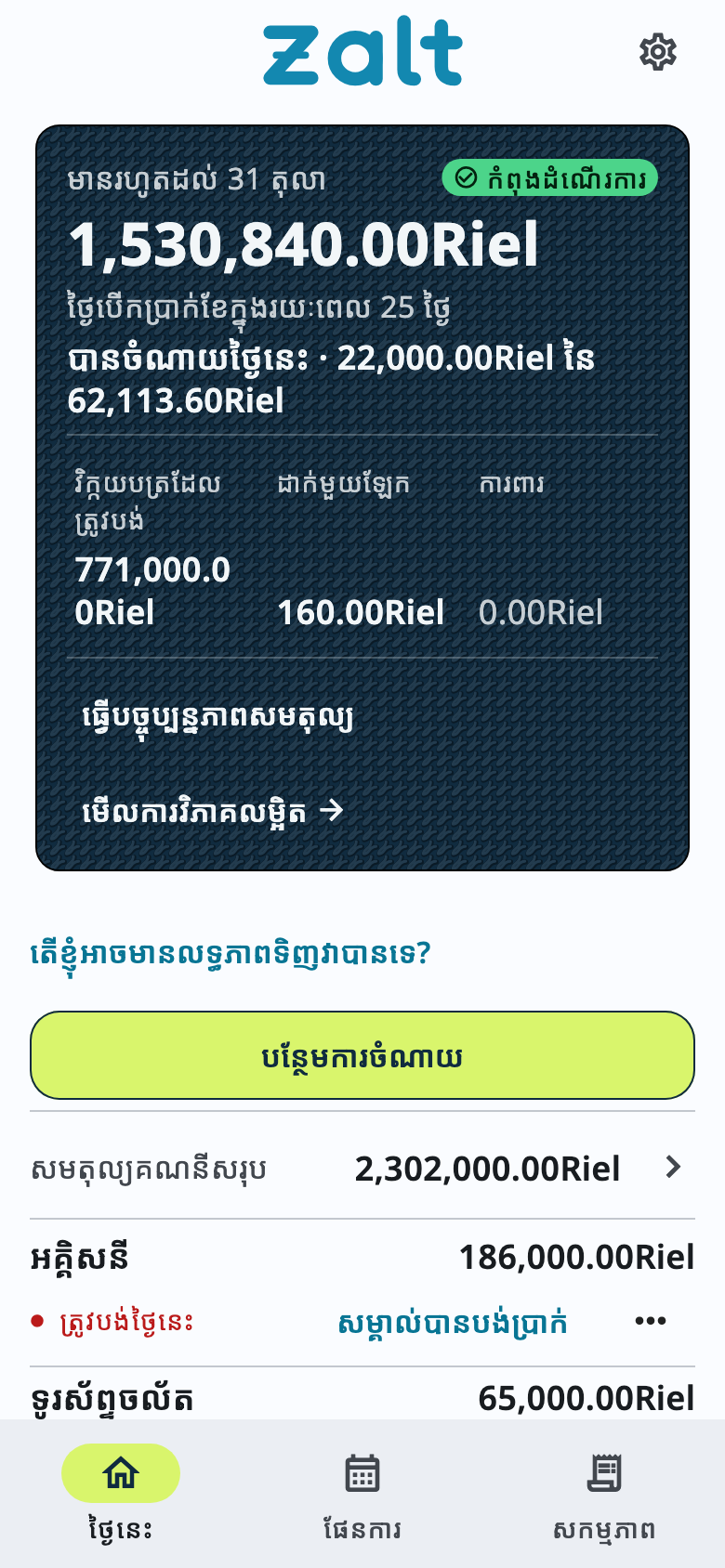Switch to the សកម្មភាព tab
This screenshot has width=725, height=1568.
604,1493
